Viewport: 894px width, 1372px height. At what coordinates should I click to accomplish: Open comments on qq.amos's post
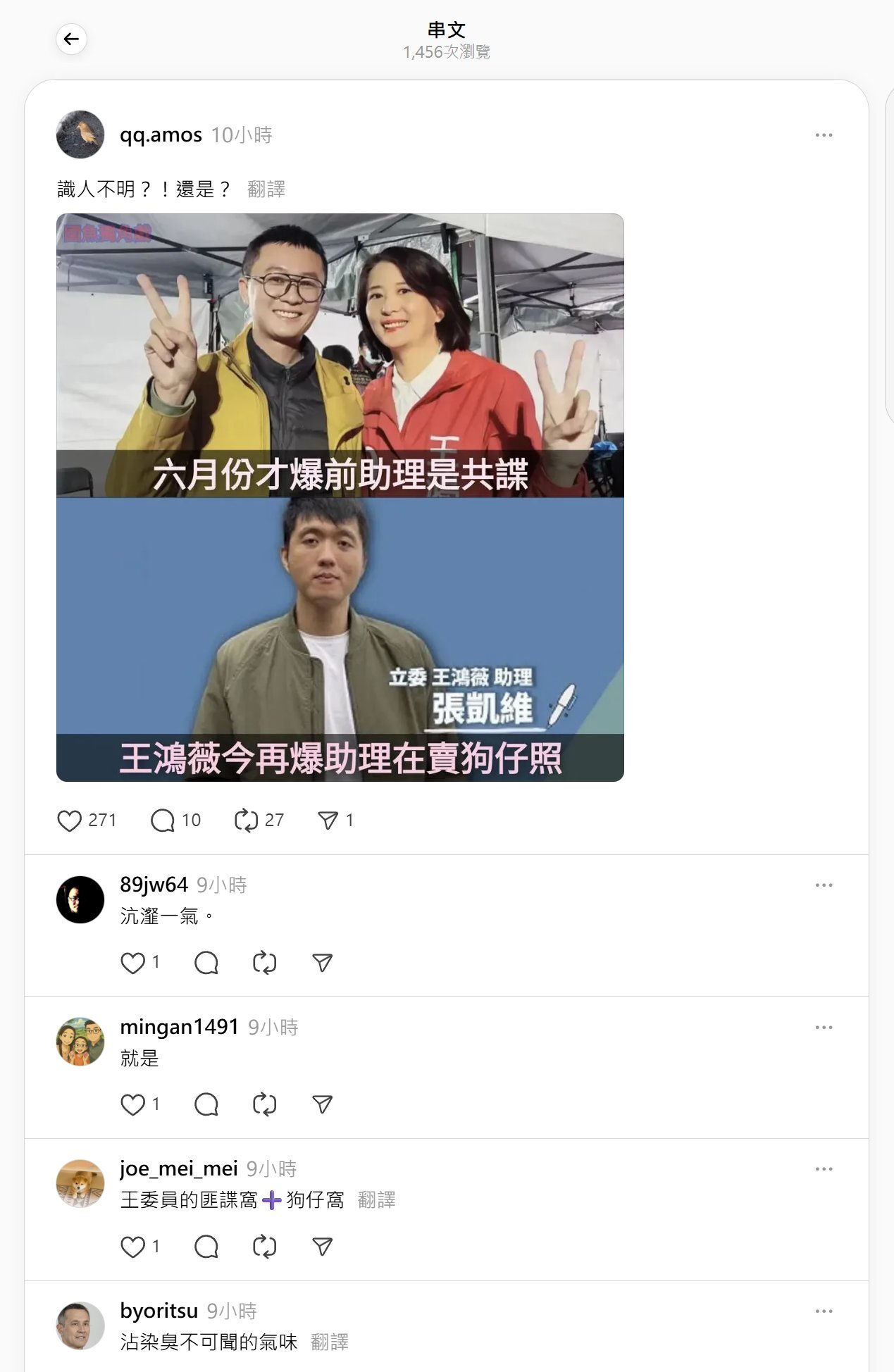(163, 821)
